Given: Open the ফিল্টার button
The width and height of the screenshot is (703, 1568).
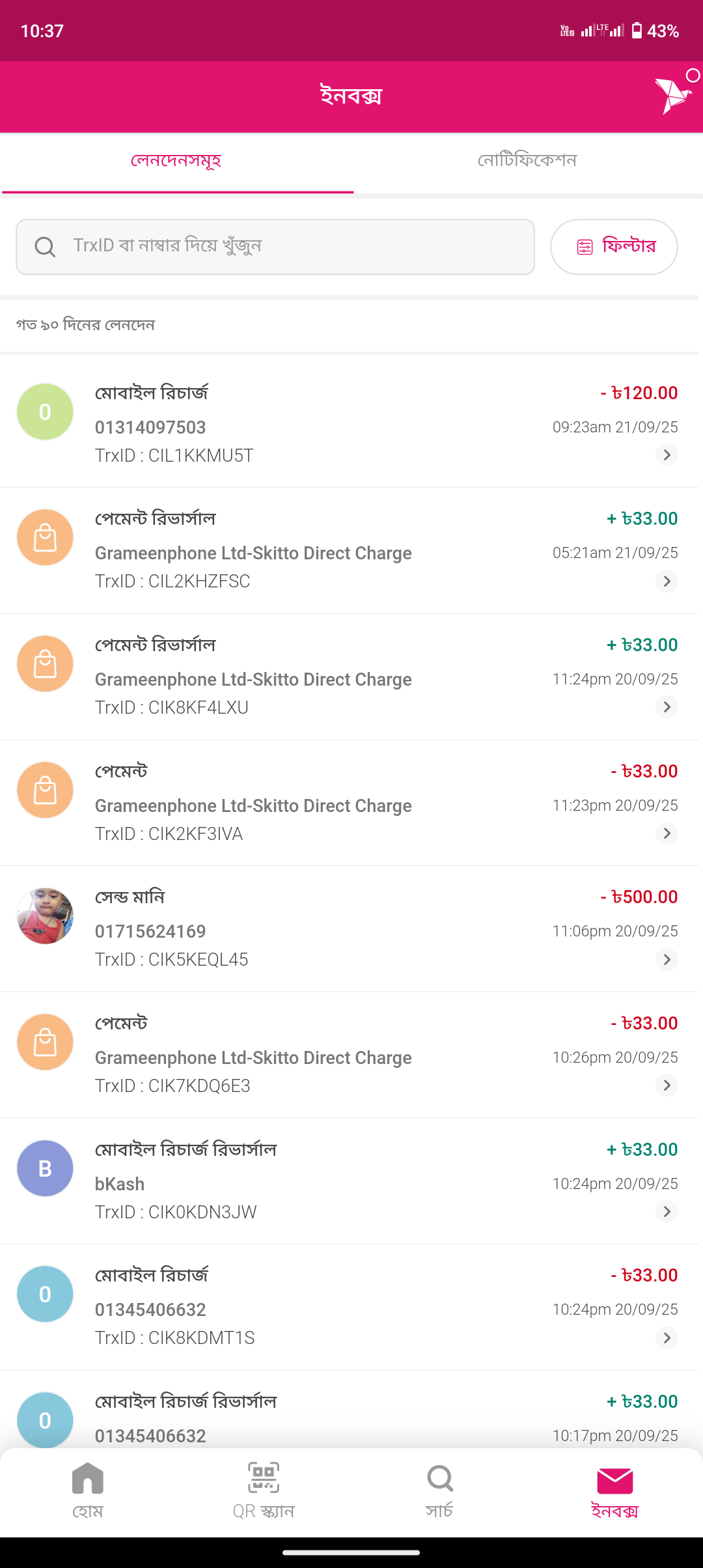Looking at the screenshot, I should pos(614,247).
